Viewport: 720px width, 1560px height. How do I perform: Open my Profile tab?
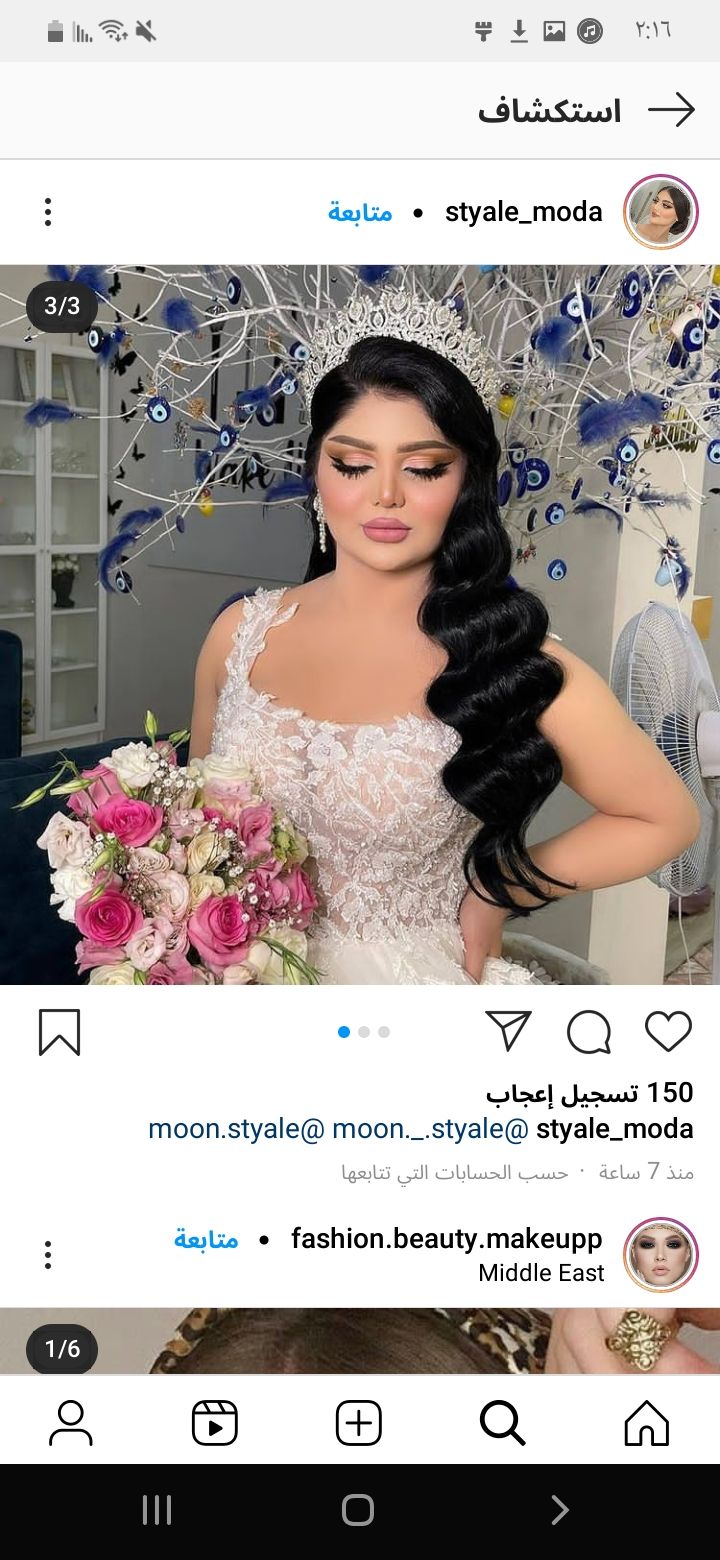[x=71, y=1422]
